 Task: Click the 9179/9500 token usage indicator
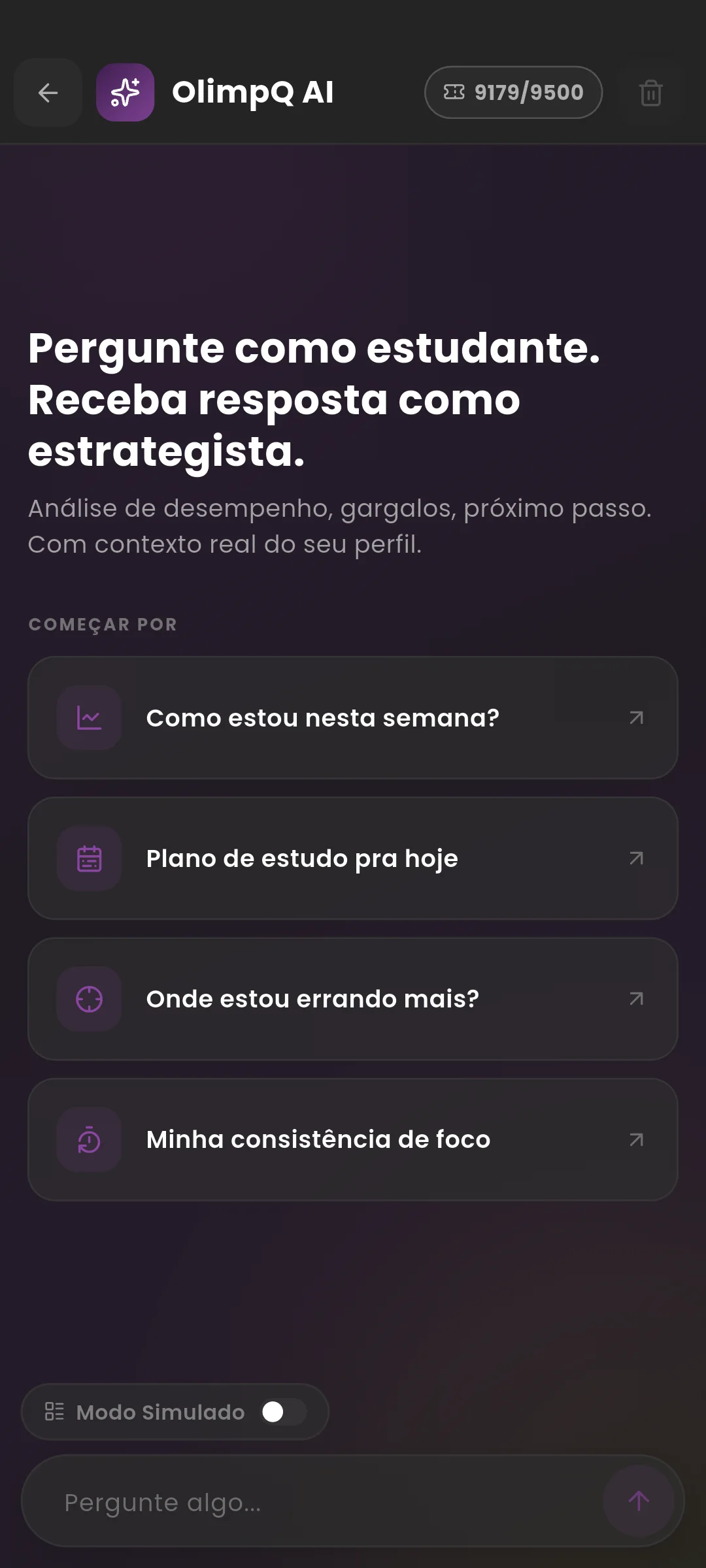513,91
